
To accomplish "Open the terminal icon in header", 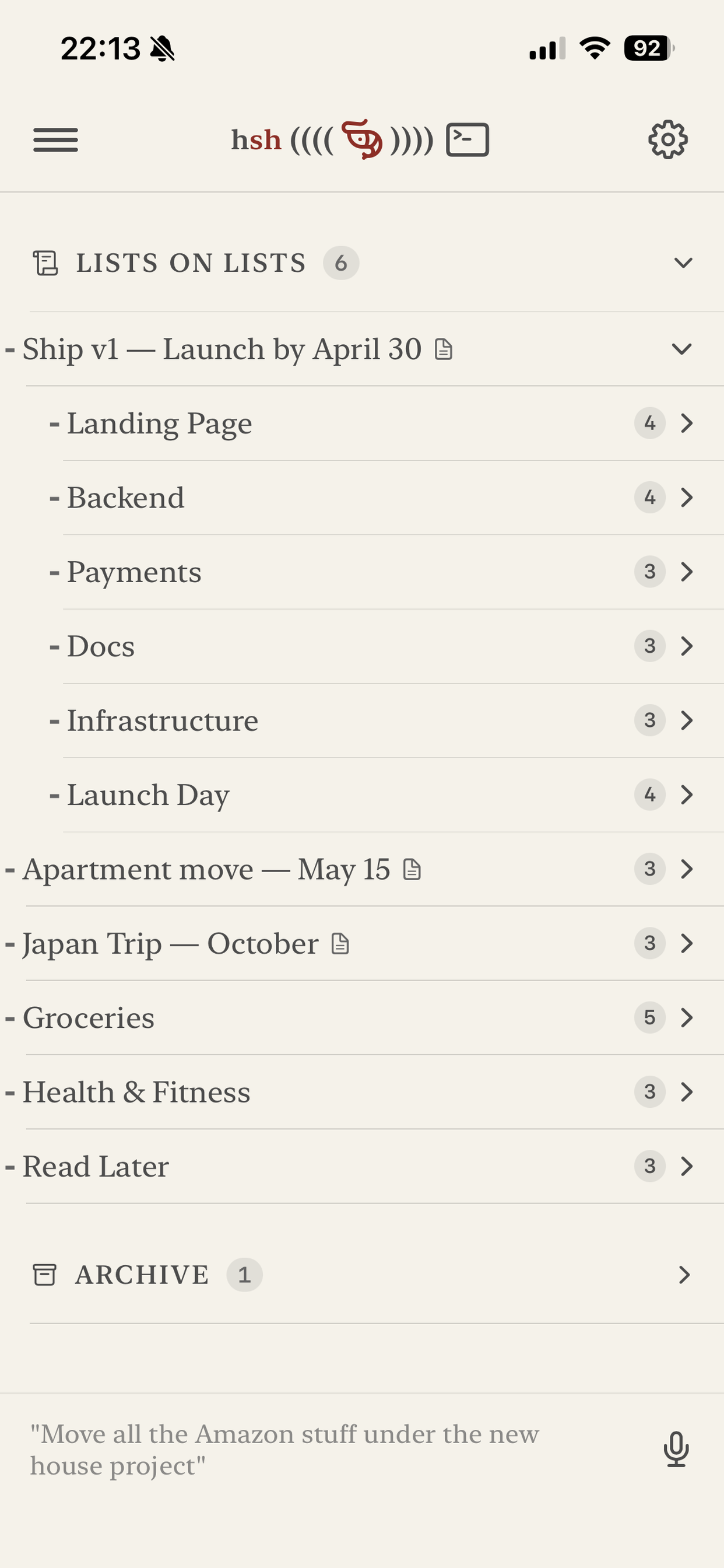I will point(468,140).
